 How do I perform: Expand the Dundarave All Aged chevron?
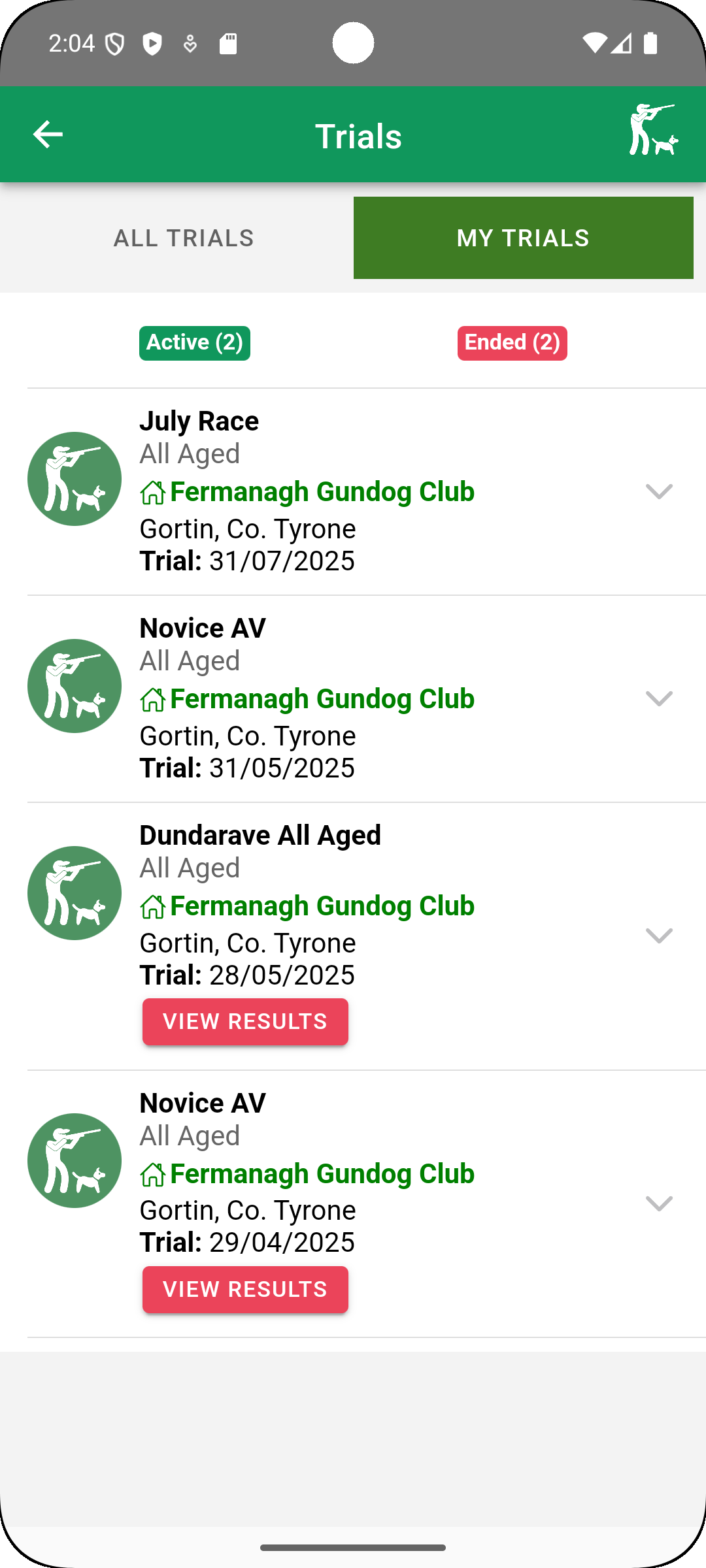660,937
